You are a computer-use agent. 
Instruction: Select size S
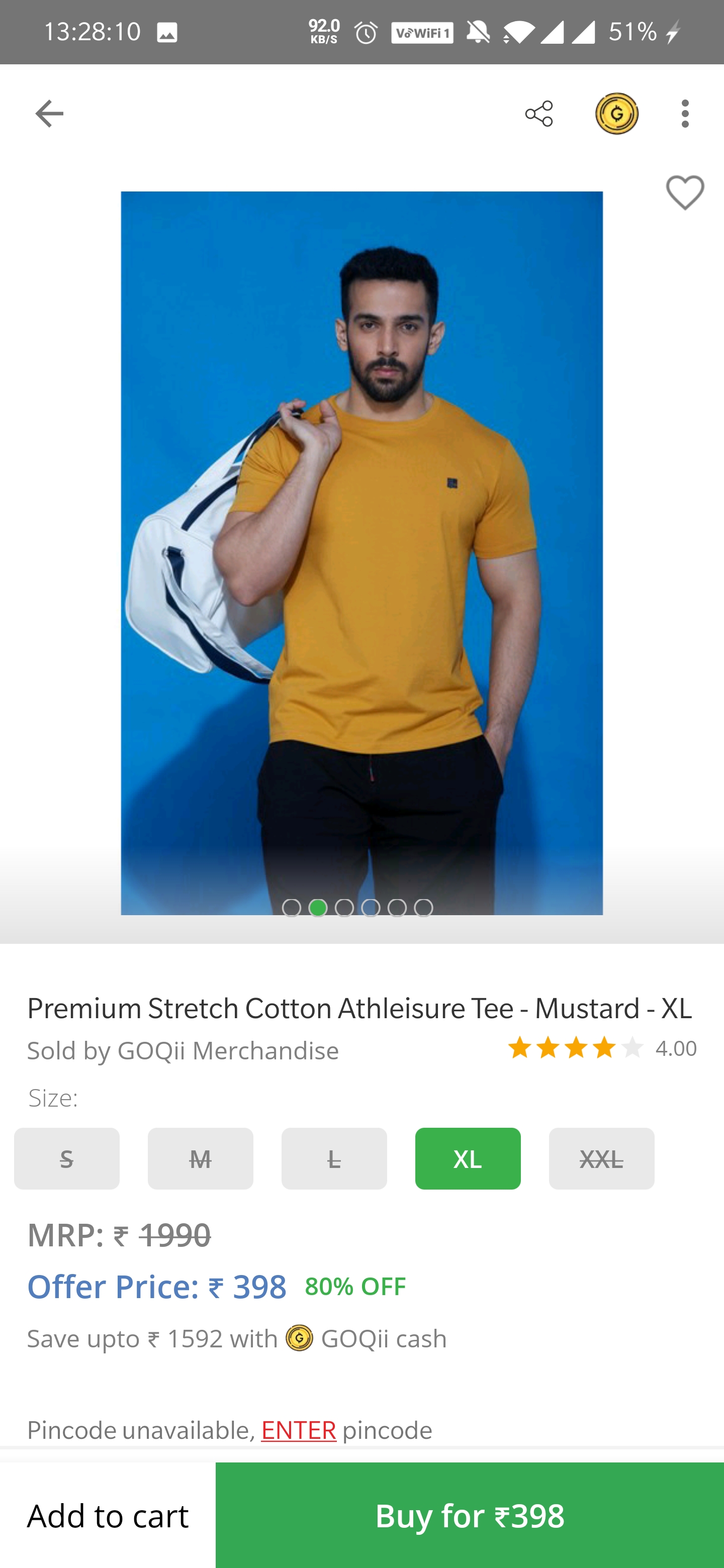coord(67,1158)
